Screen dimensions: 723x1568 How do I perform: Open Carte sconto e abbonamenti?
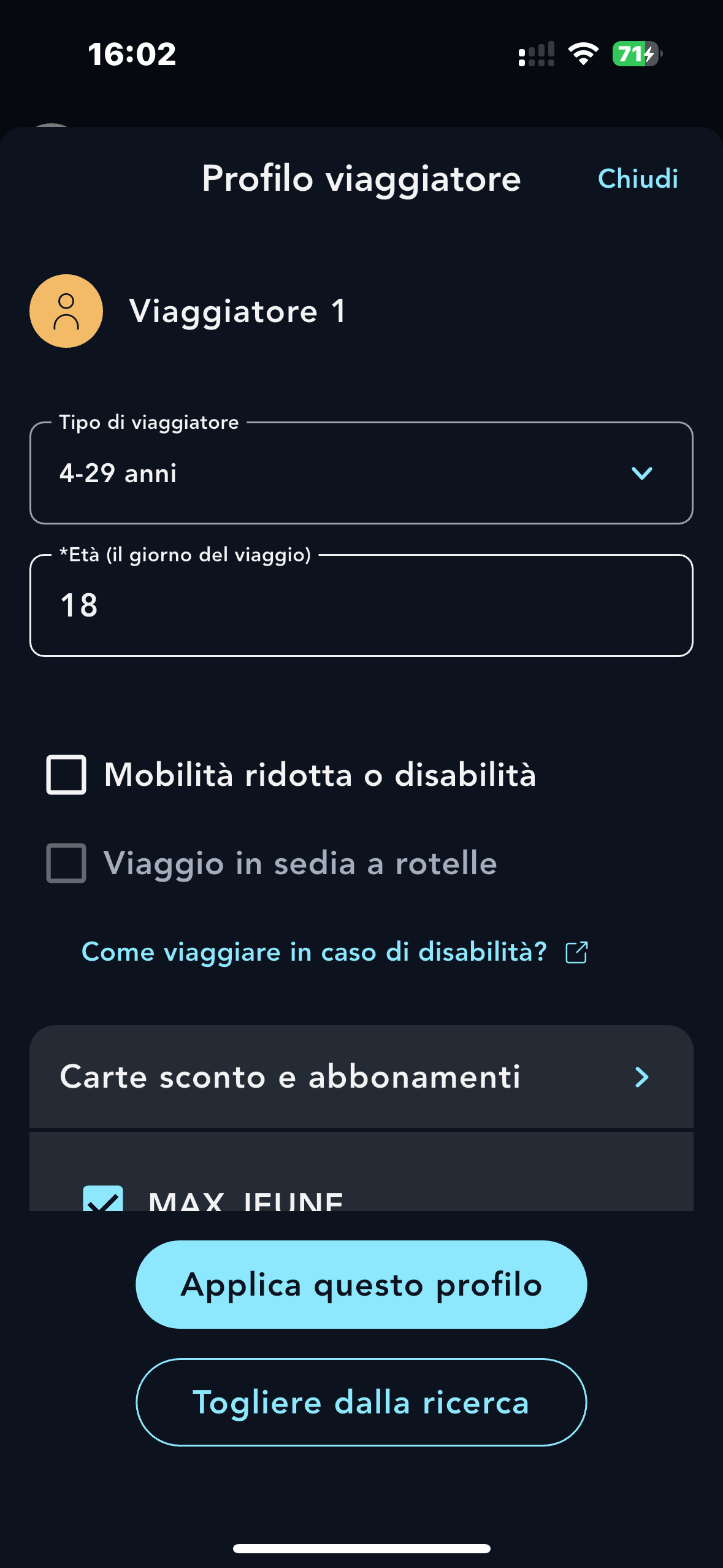[x=361, y=1077]
